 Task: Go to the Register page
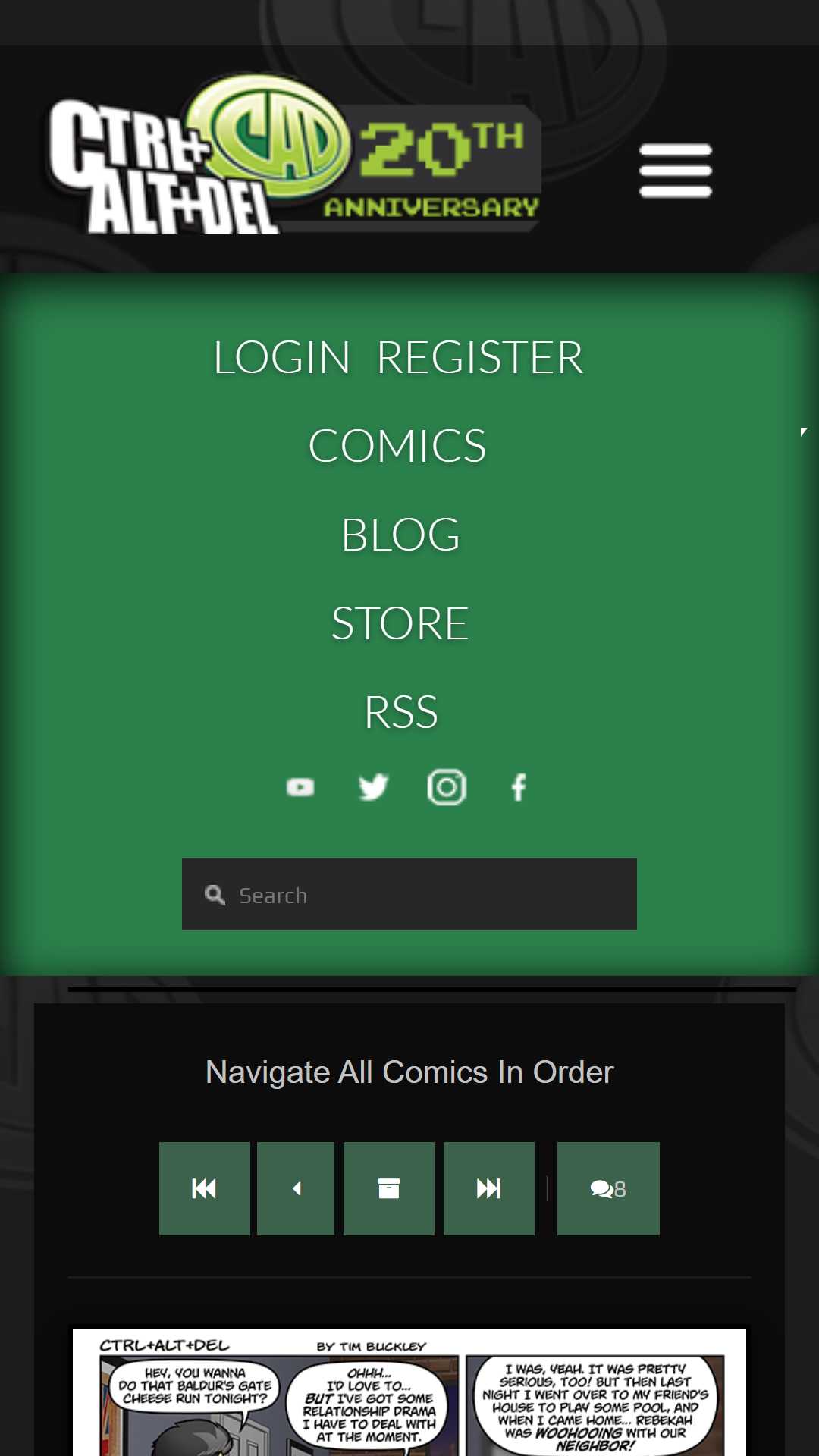pyautogui.click(x=480, y=357)
